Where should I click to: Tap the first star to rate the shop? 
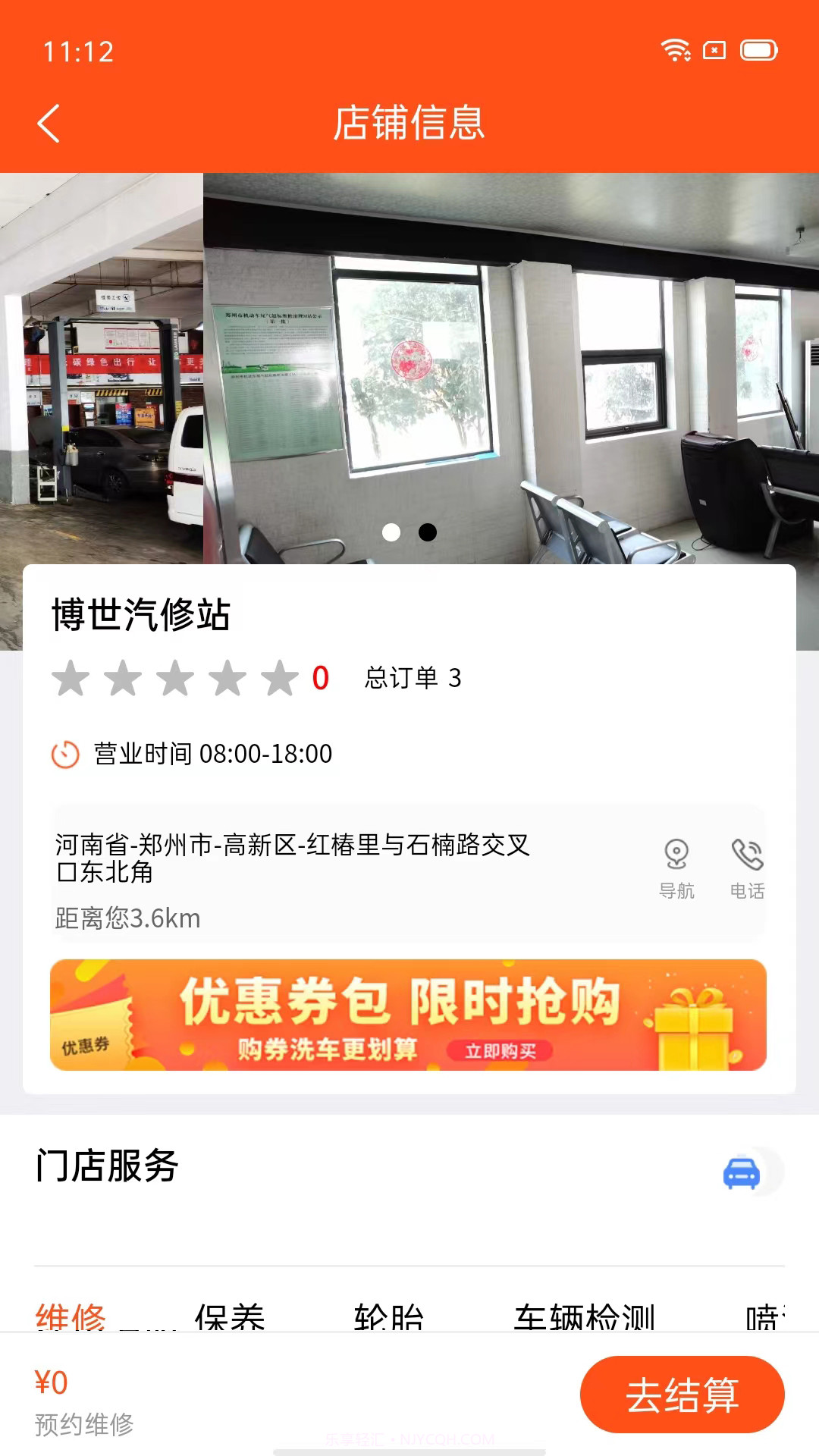coord(71,680)
